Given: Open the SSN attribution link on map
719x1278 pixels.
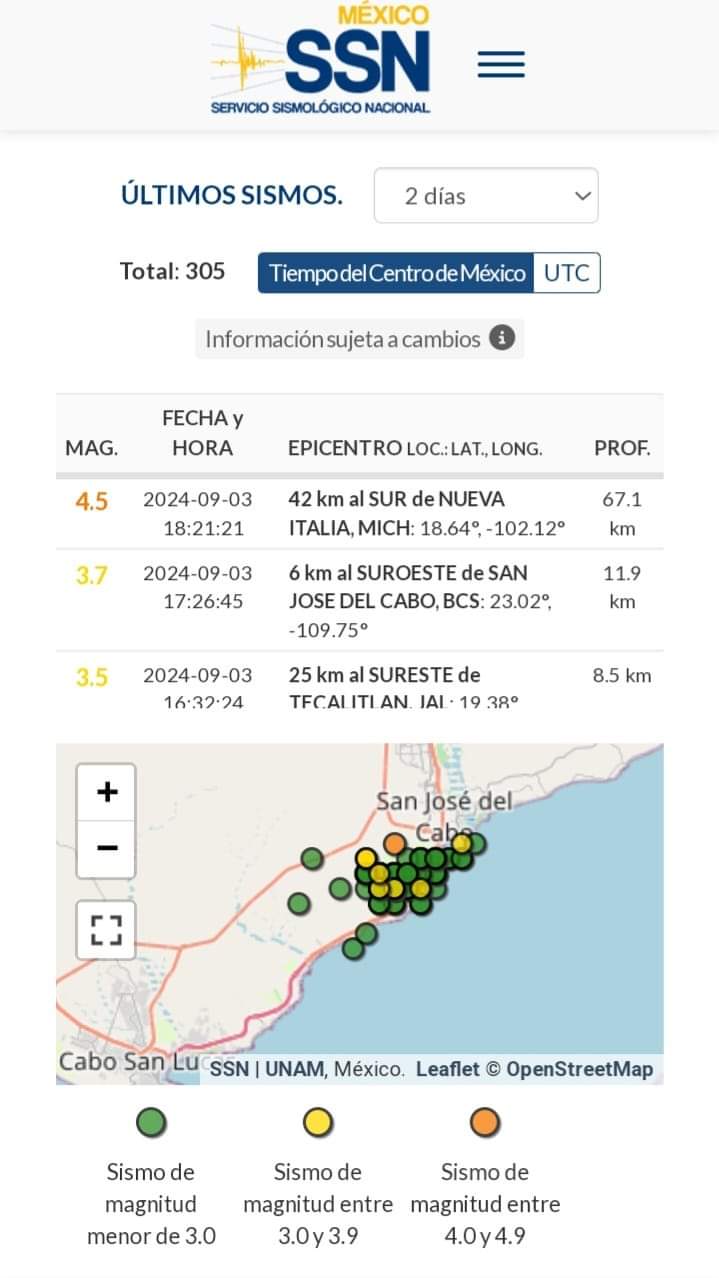Looking at the screenshot, I should click(x=229, y=1069).
